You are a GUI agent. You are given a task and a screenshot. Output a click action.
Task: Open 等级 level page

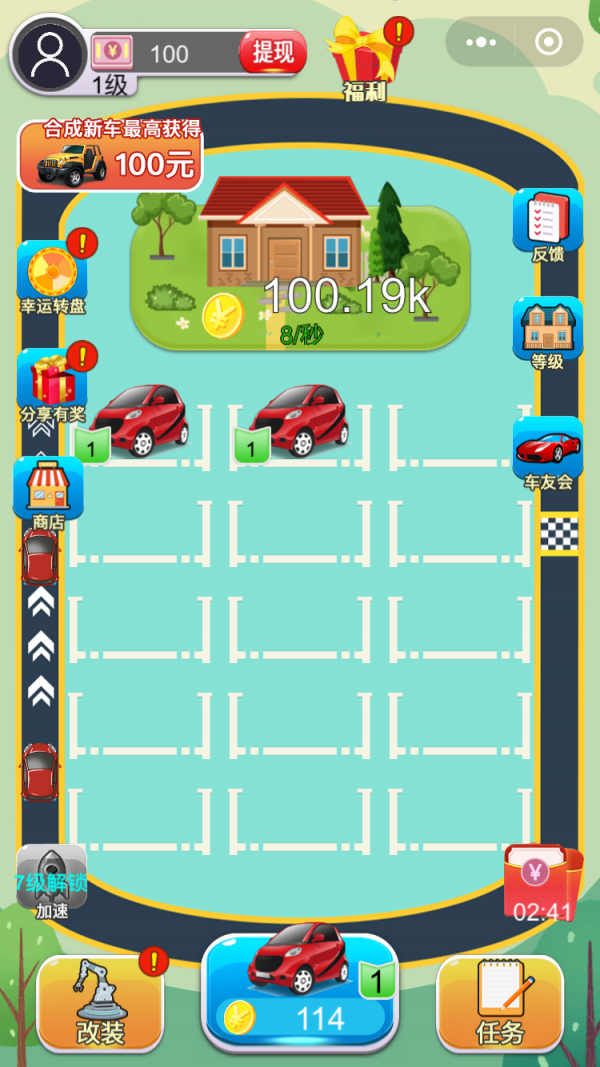pyautogui.click(x=547, y=333)
